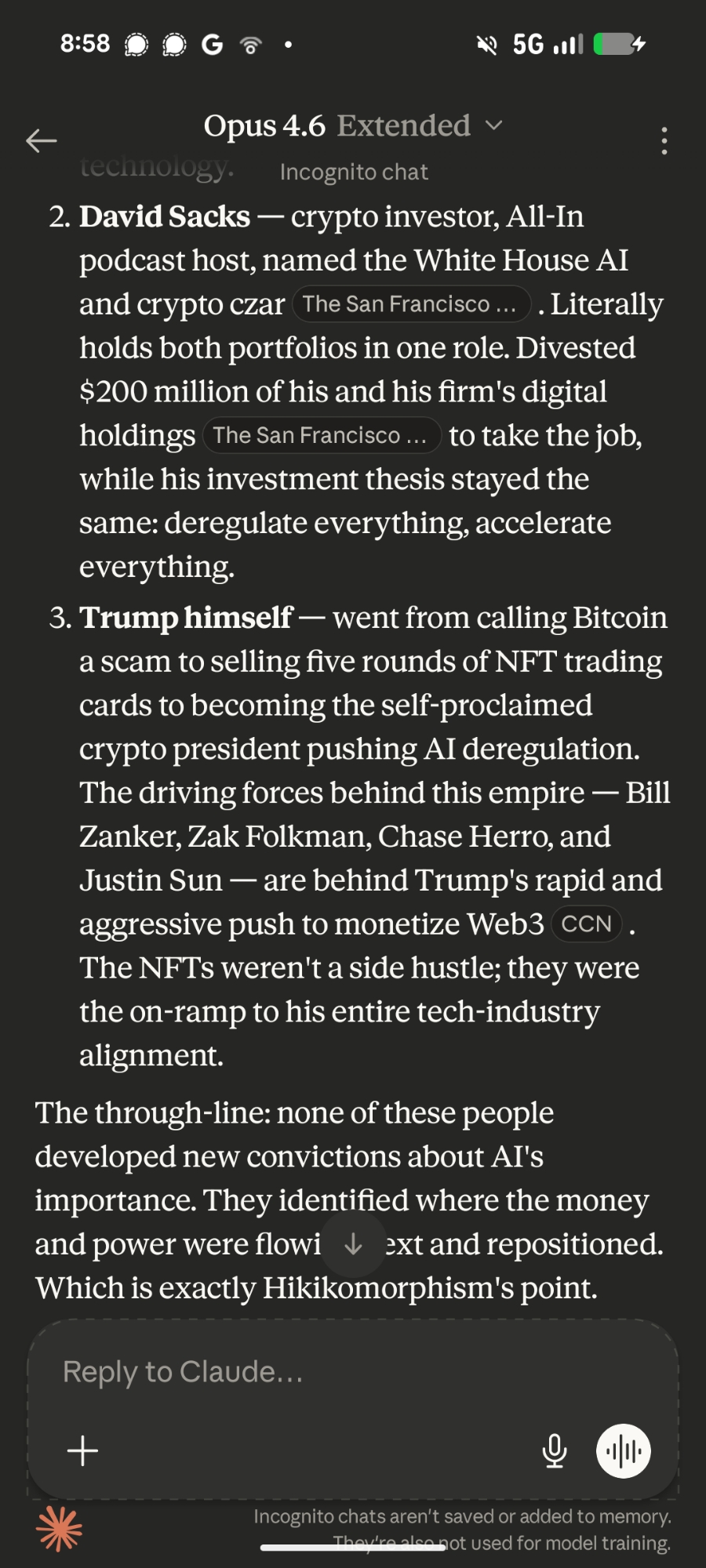Jump to bottom with the down arrow

(x=353, y=1243)
